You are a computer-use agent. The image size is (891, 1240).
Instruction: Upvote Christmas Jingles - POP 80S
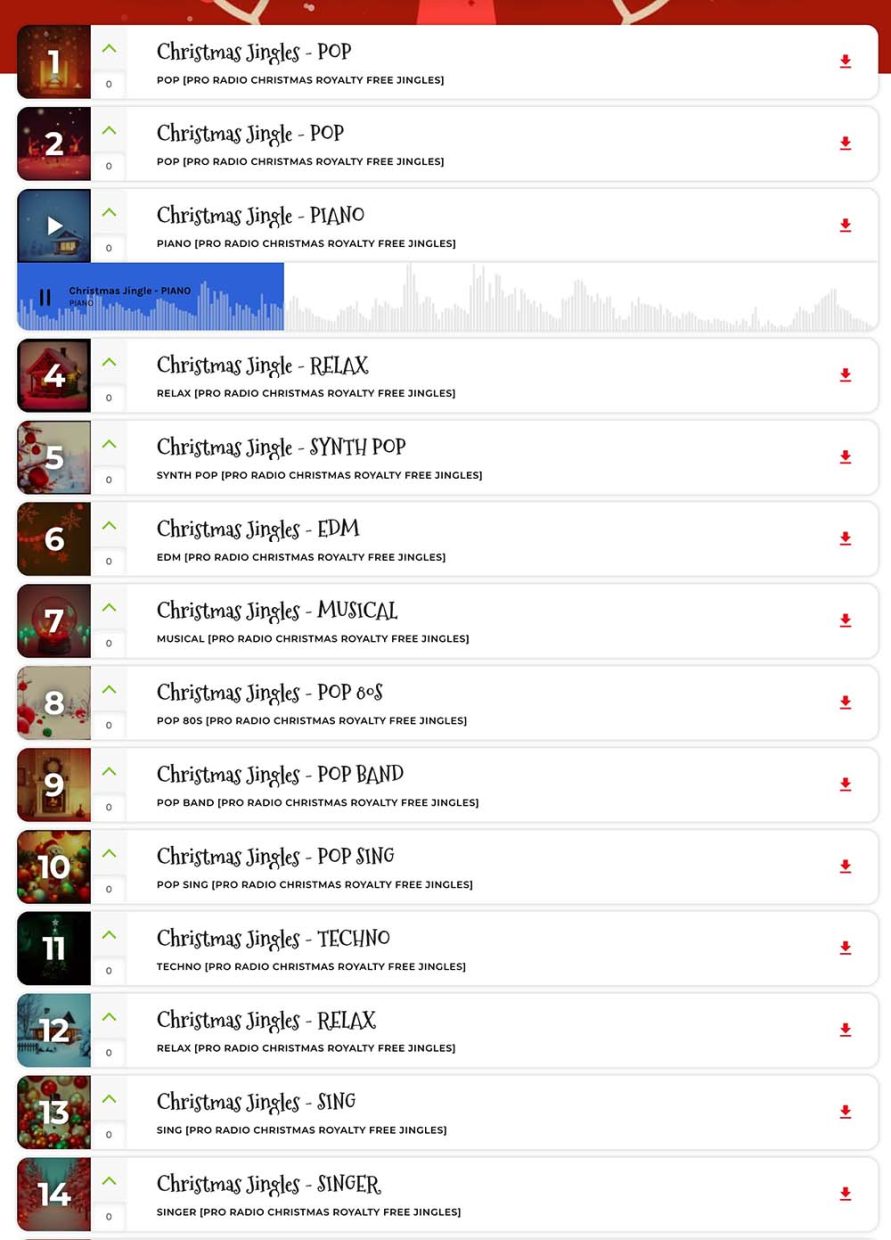(109, 690)
